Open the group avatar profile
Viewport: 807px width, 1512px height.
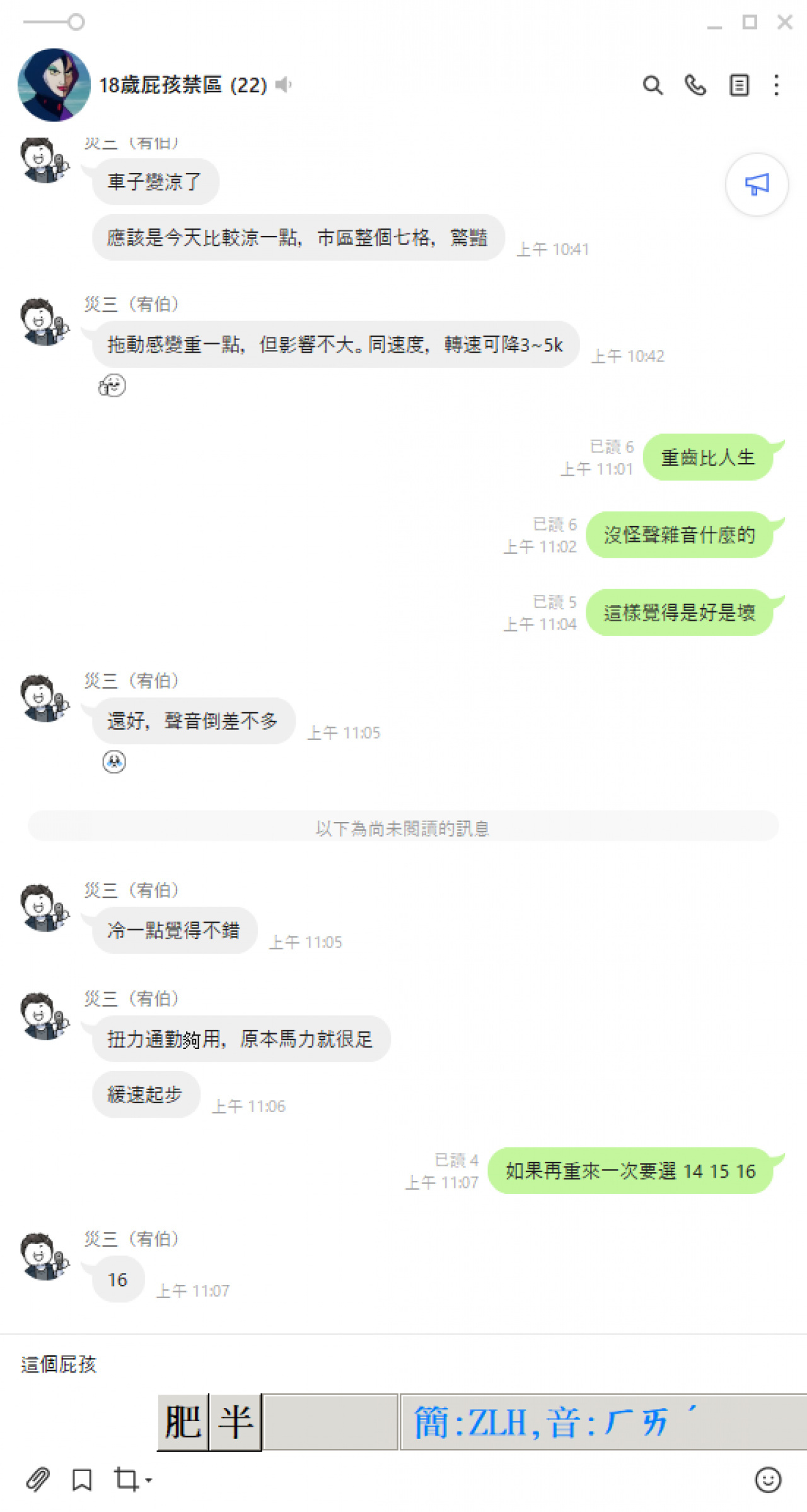point(54,85)
